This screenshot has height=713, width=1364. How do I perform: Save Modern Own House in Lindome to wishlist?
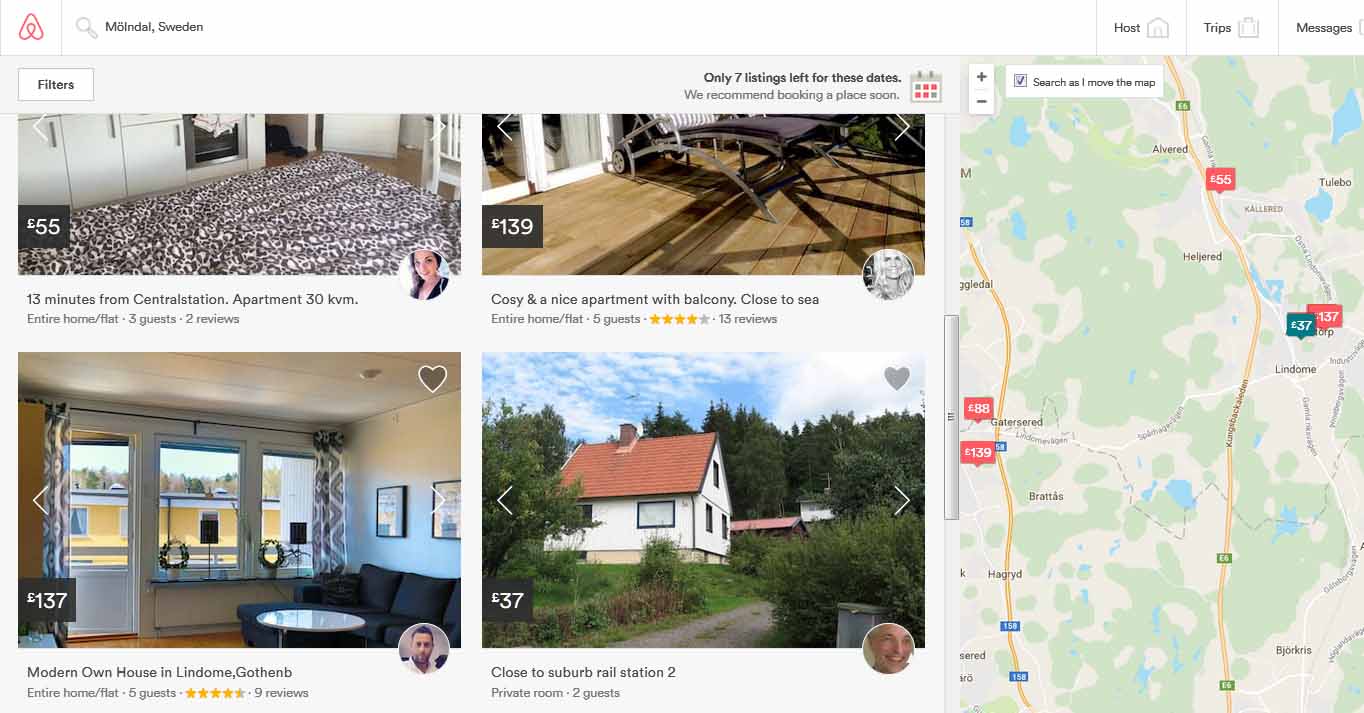pyautogui.click(x=432, y=378)
